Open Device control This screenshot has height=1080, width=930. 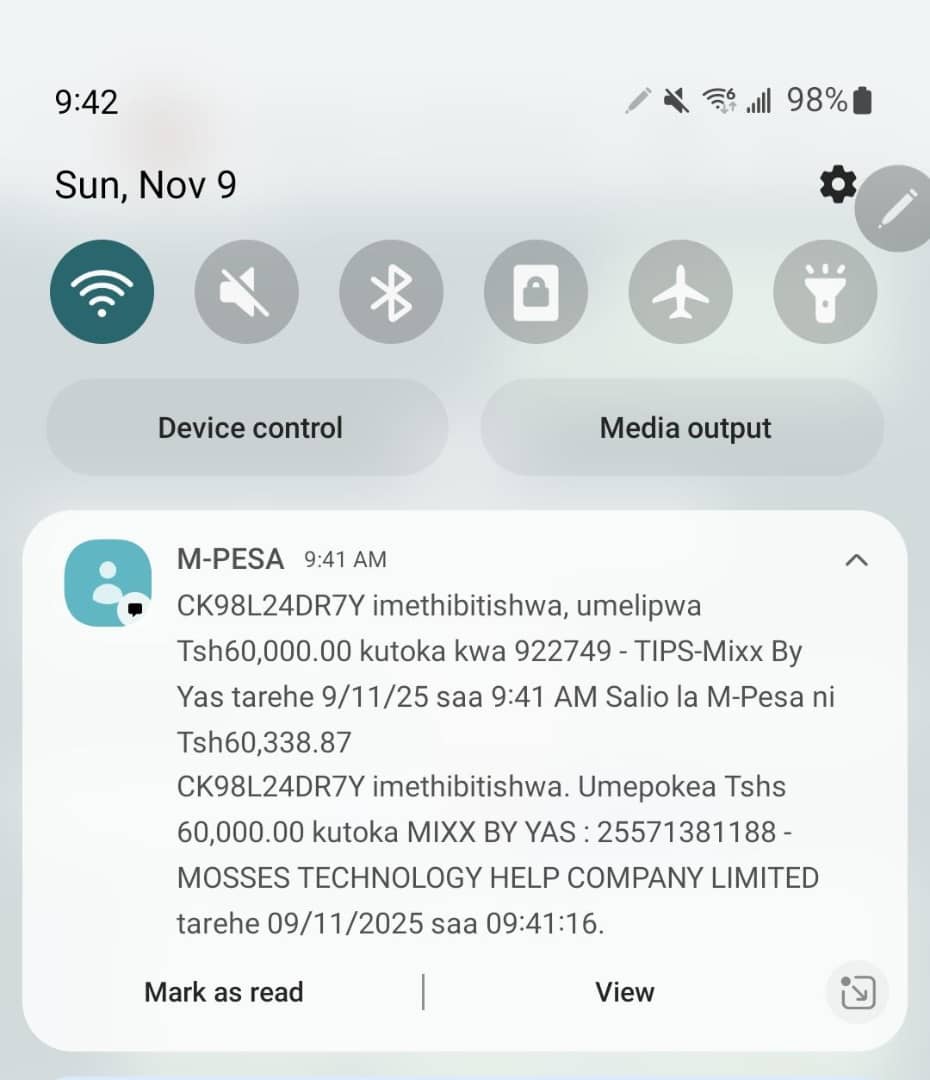coord(249,428)
